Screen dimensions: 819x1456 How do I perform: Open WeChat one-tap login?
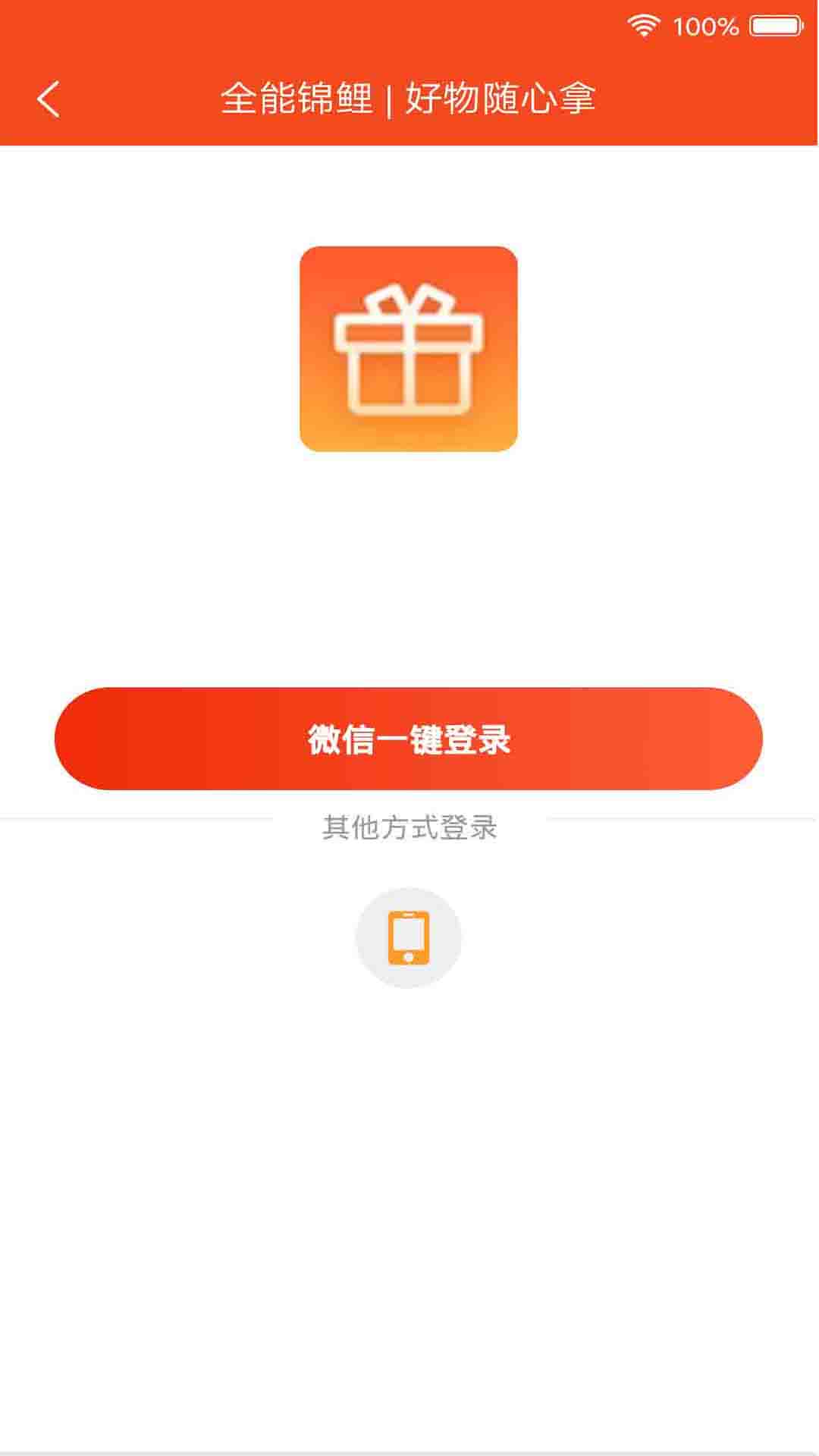click(409, 739)
